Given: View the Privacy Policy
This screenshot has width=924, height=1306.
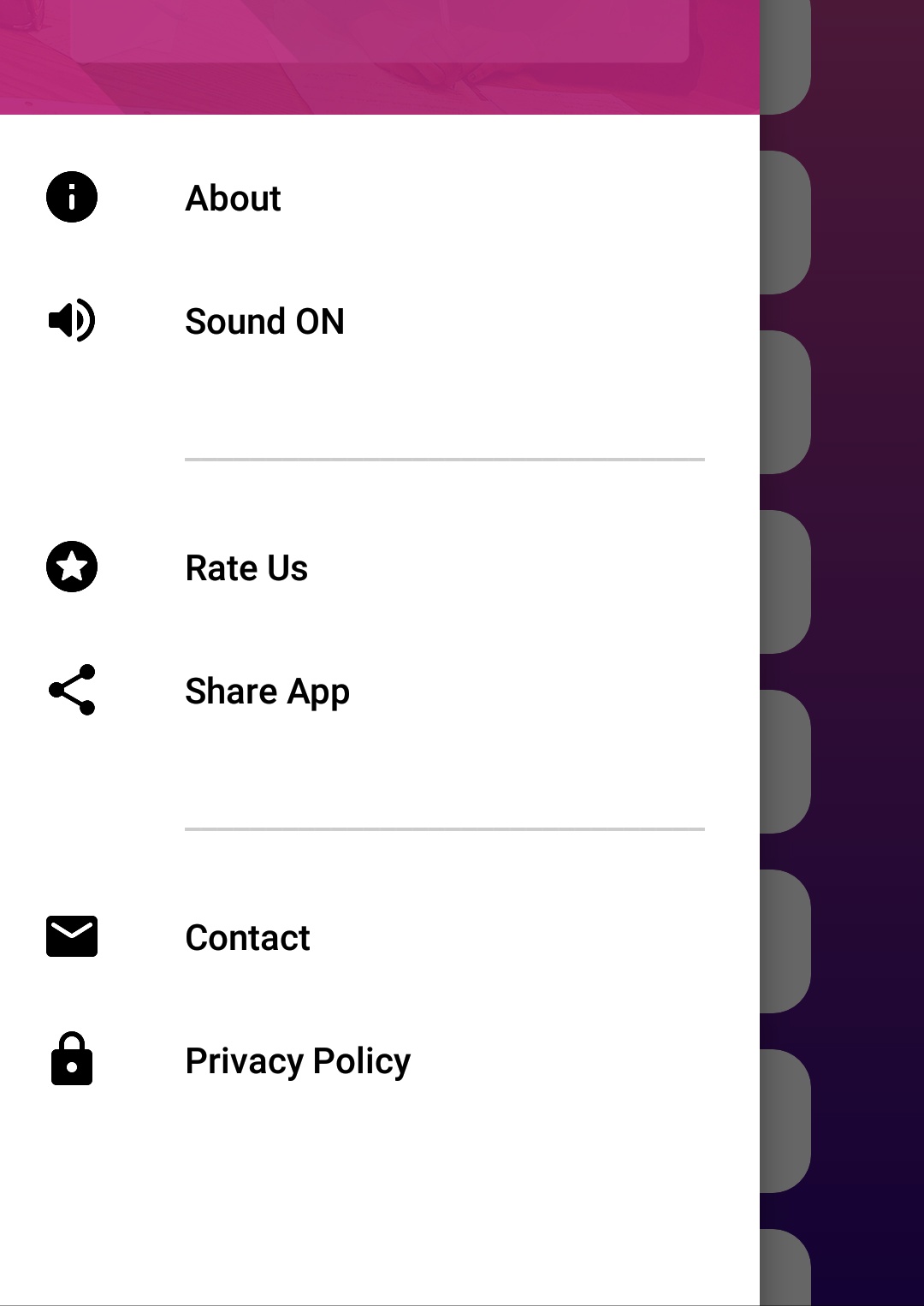Looking at the screenshot, I should click(298, 1061).
